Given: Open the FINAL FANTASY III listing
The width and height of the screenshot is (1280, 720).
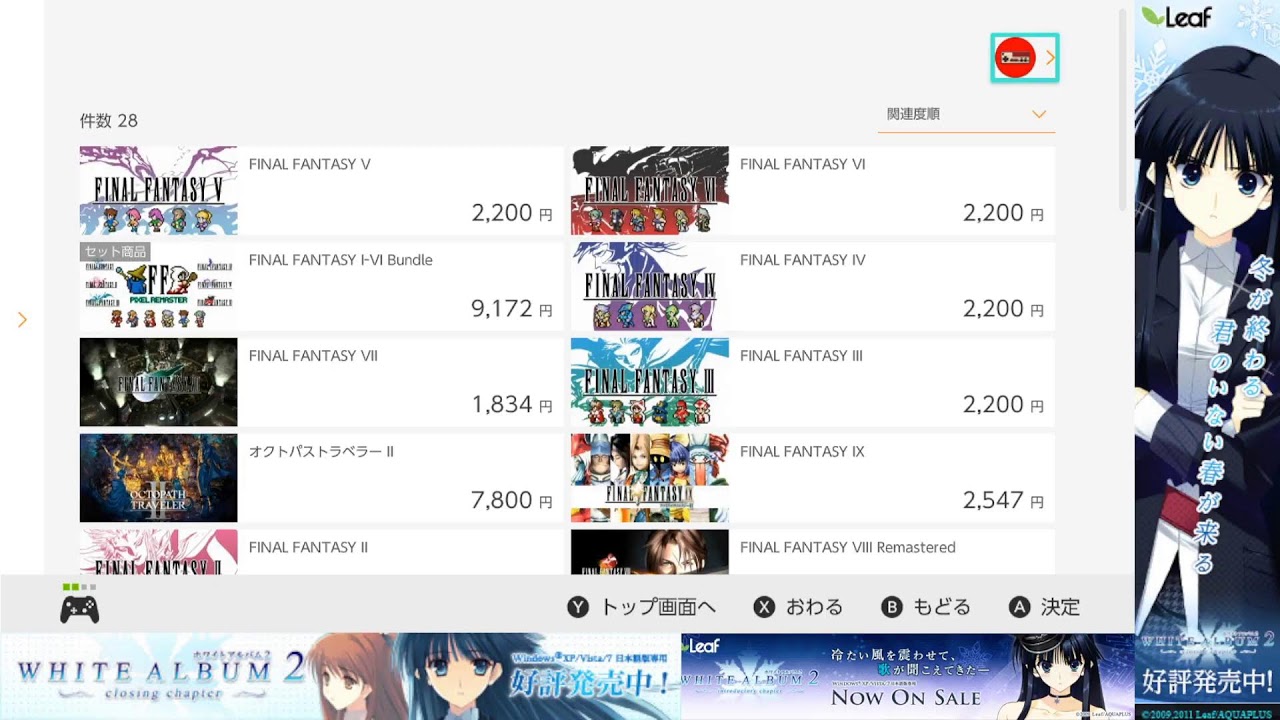Looking at the screenshot, I should point(812,382).
